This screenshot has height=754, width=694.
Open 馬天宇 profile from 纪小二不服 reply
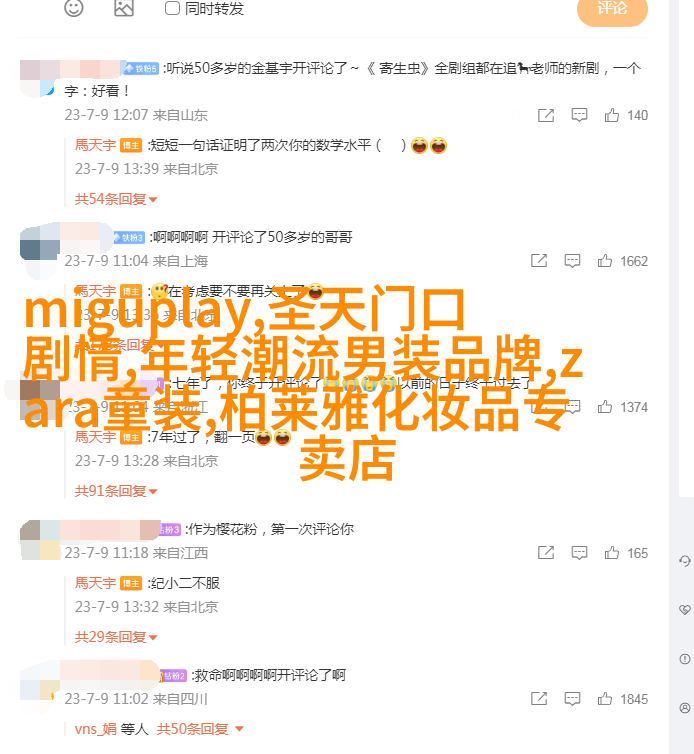[95, 583]
